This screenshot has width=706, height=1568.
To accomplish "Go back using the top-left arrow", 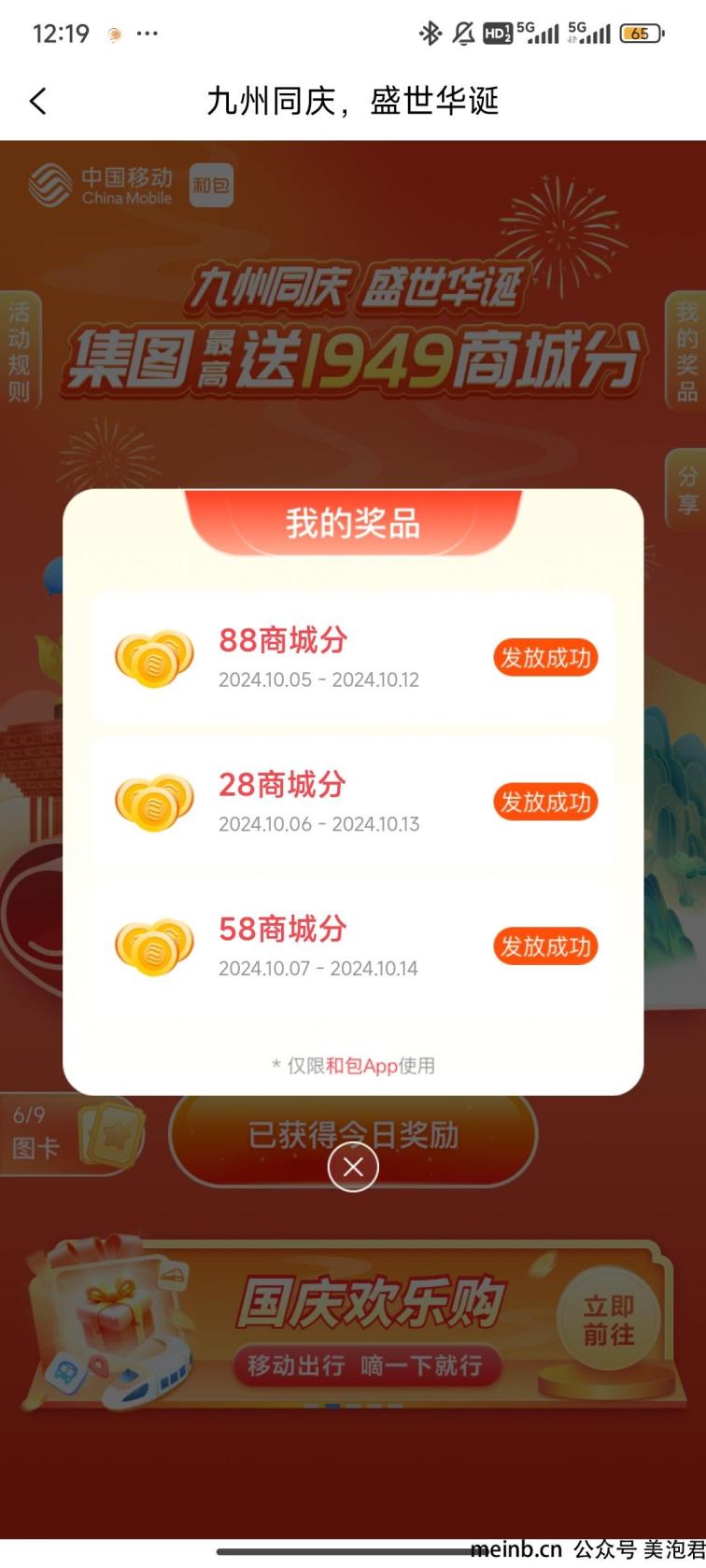I will (38, 101).
